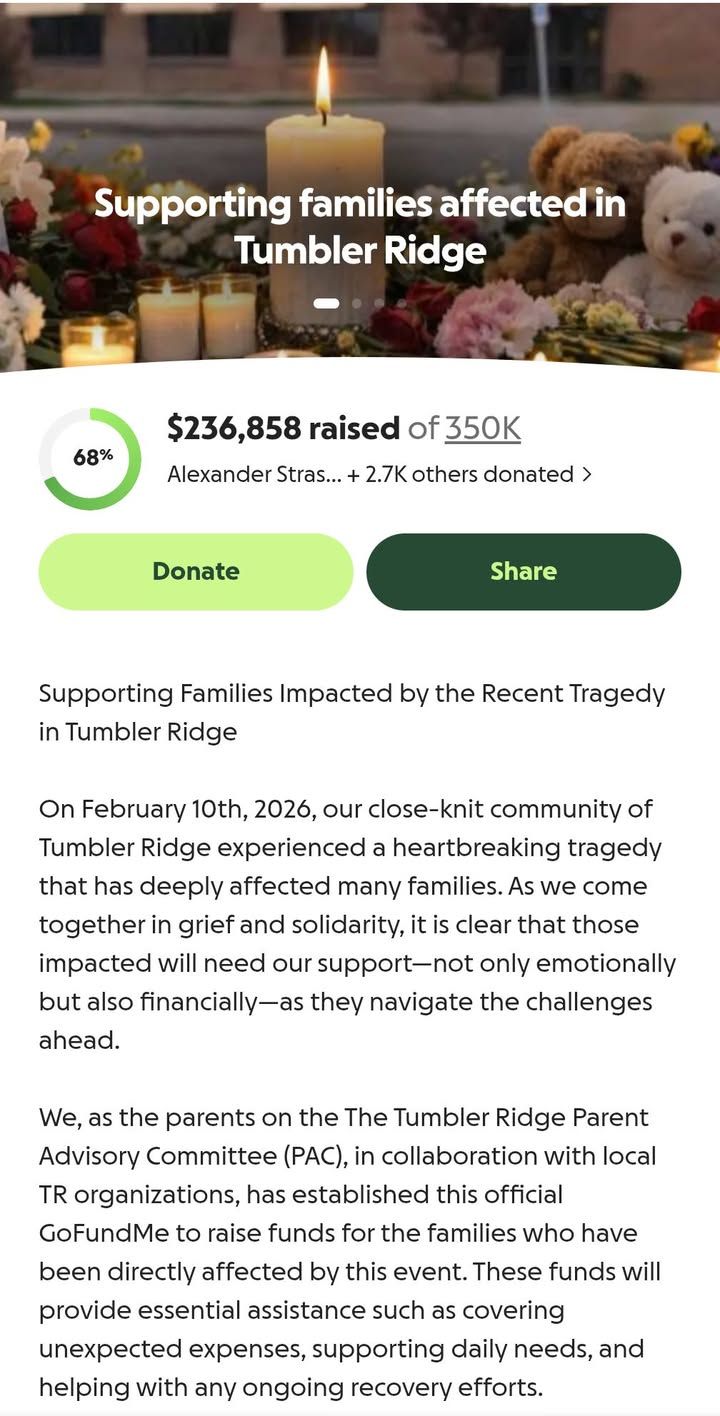Open the 350K goal link
Viewport: 720px width, 1416px height.
tap(483, 428)
